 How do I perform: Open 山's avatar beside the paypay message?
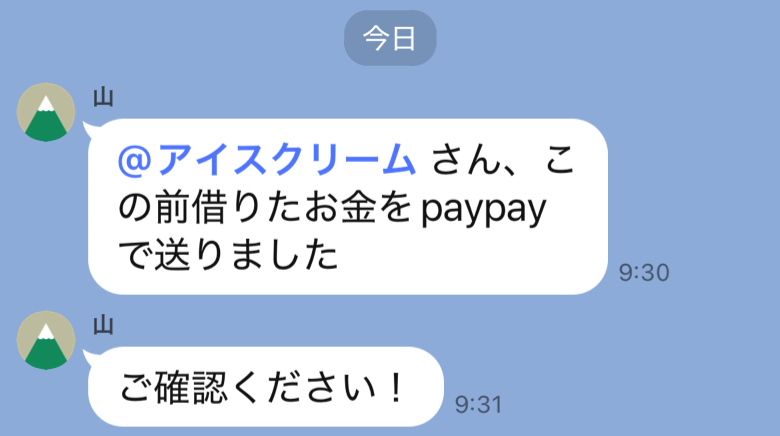click(46, 113)
